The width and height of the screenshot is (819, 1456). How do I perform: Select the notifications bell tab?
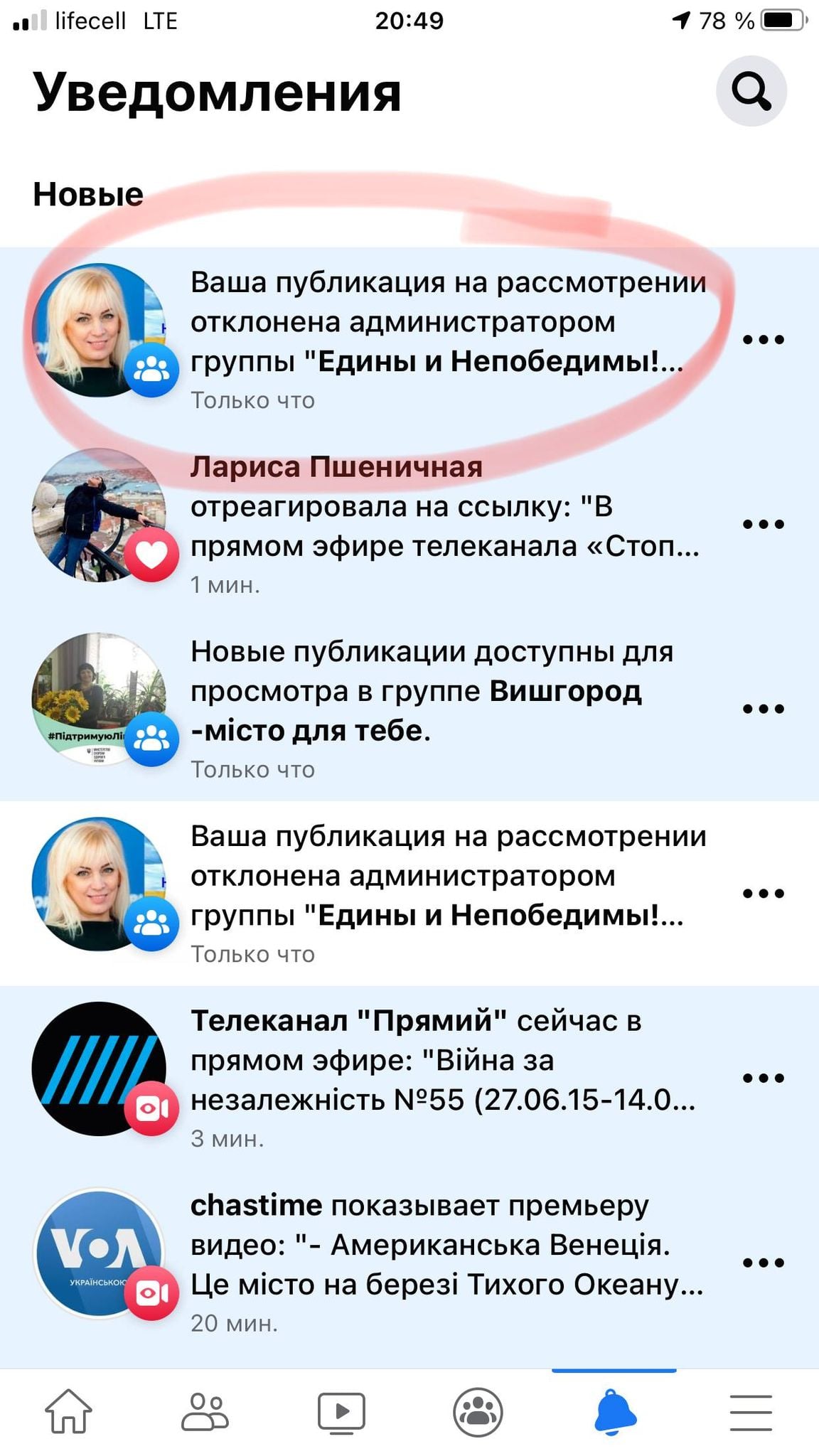[614, 1411]
